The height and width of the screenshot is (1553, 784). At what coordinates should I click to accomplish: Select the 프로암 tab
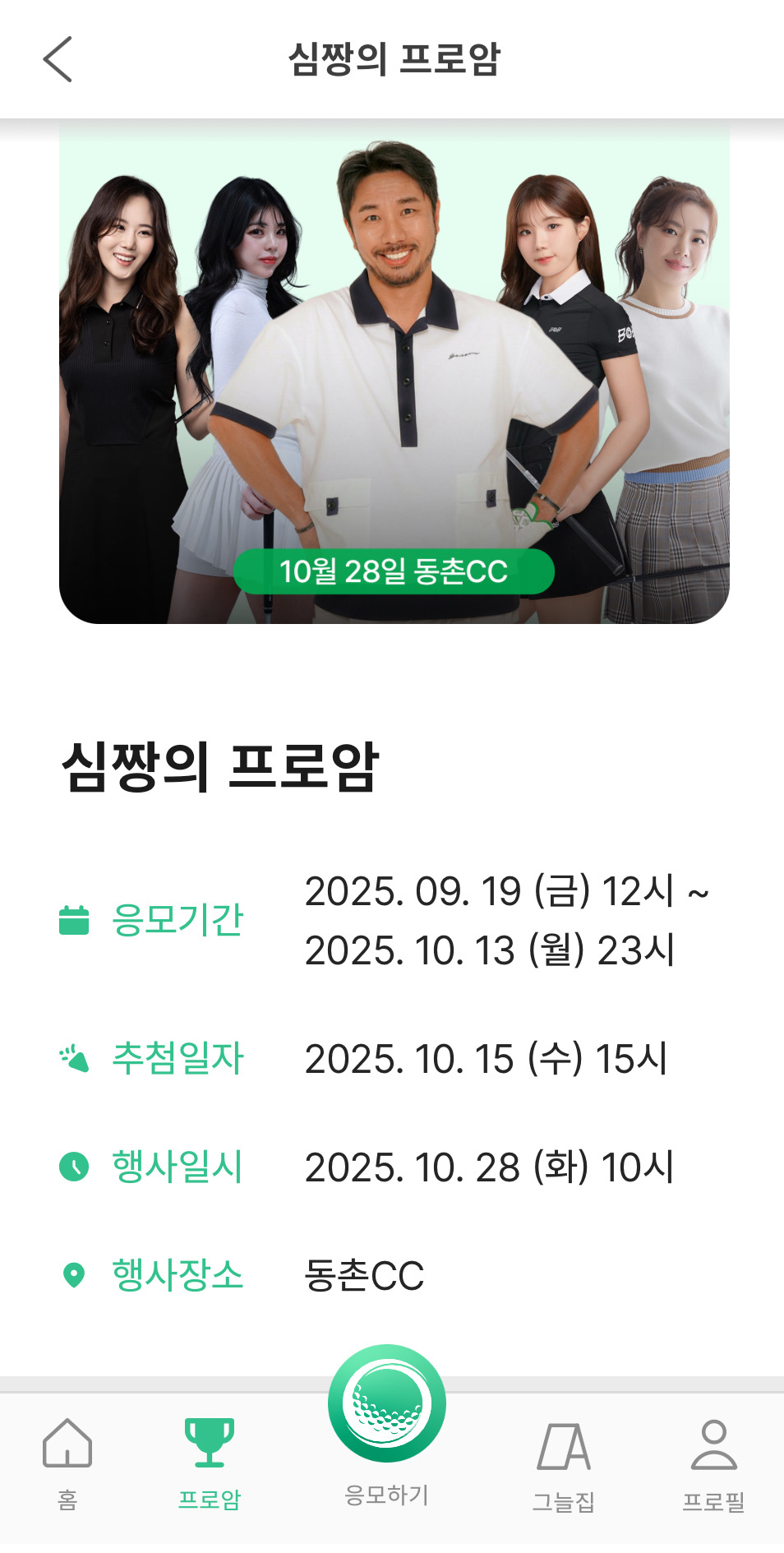tap(210, 1463)
